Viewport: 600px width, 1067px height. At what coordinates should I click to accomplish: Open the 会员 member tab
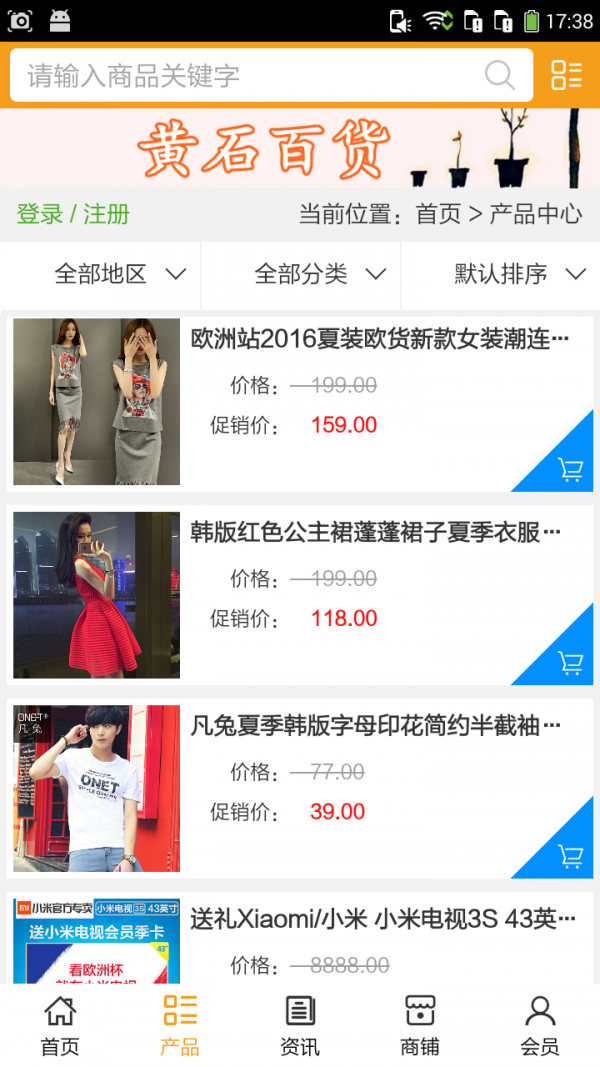(540, 1025)
